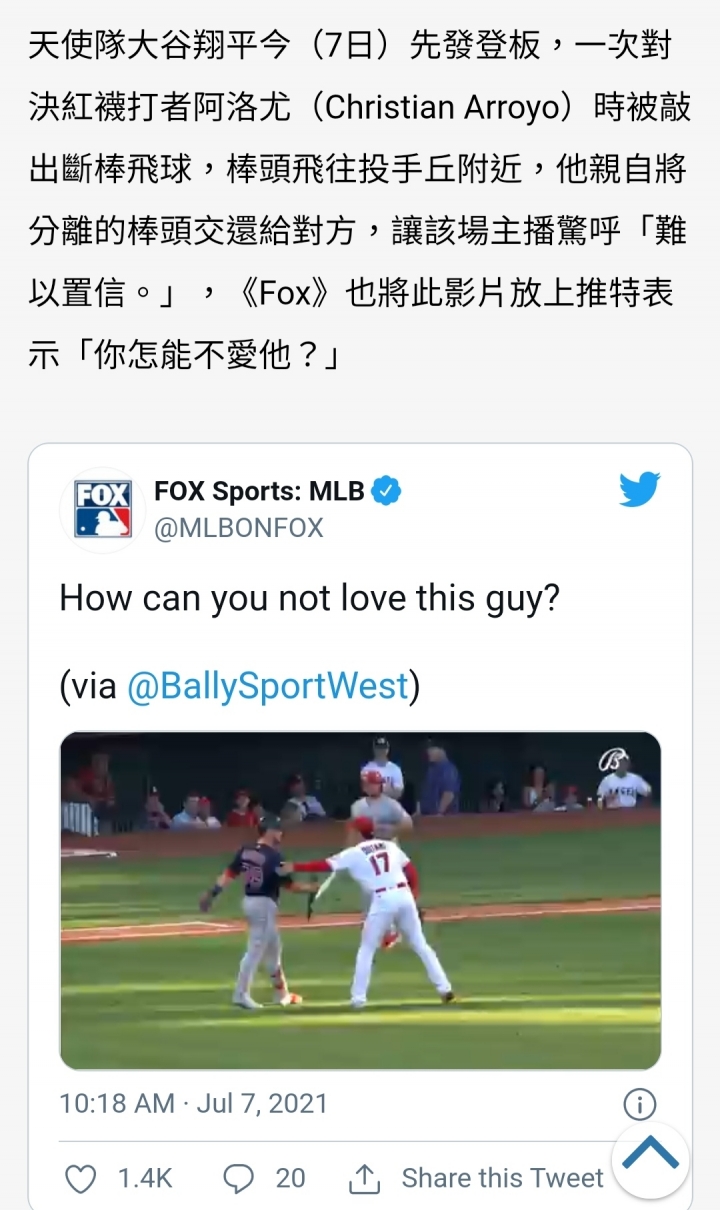Viewport: 720px width, 1210px height.
Task: Open the Twitter bird logo link
Action: pyautogui.click(x=639, y=490)
